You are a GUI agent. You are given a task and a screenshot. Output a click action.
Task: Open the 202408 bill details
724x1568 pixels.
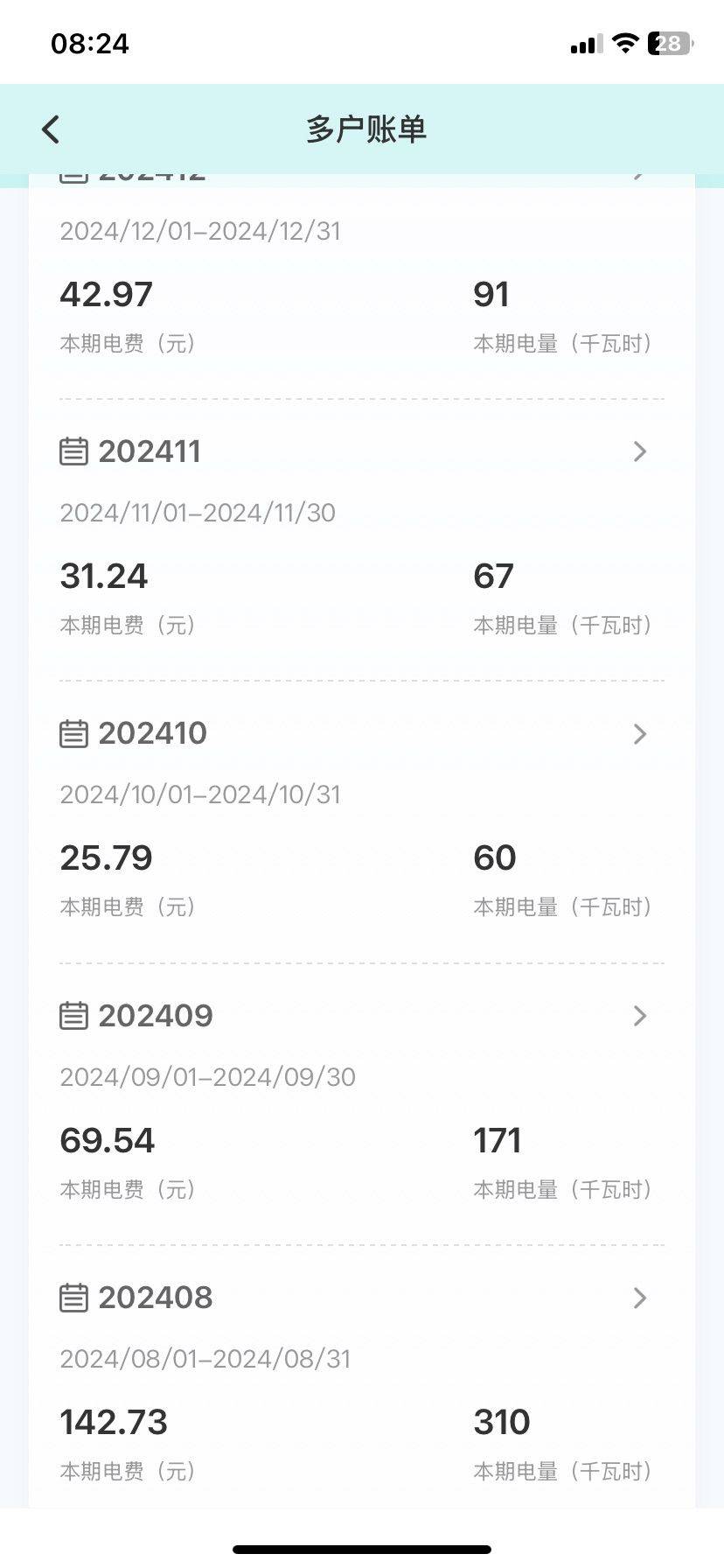(361, 1298)
